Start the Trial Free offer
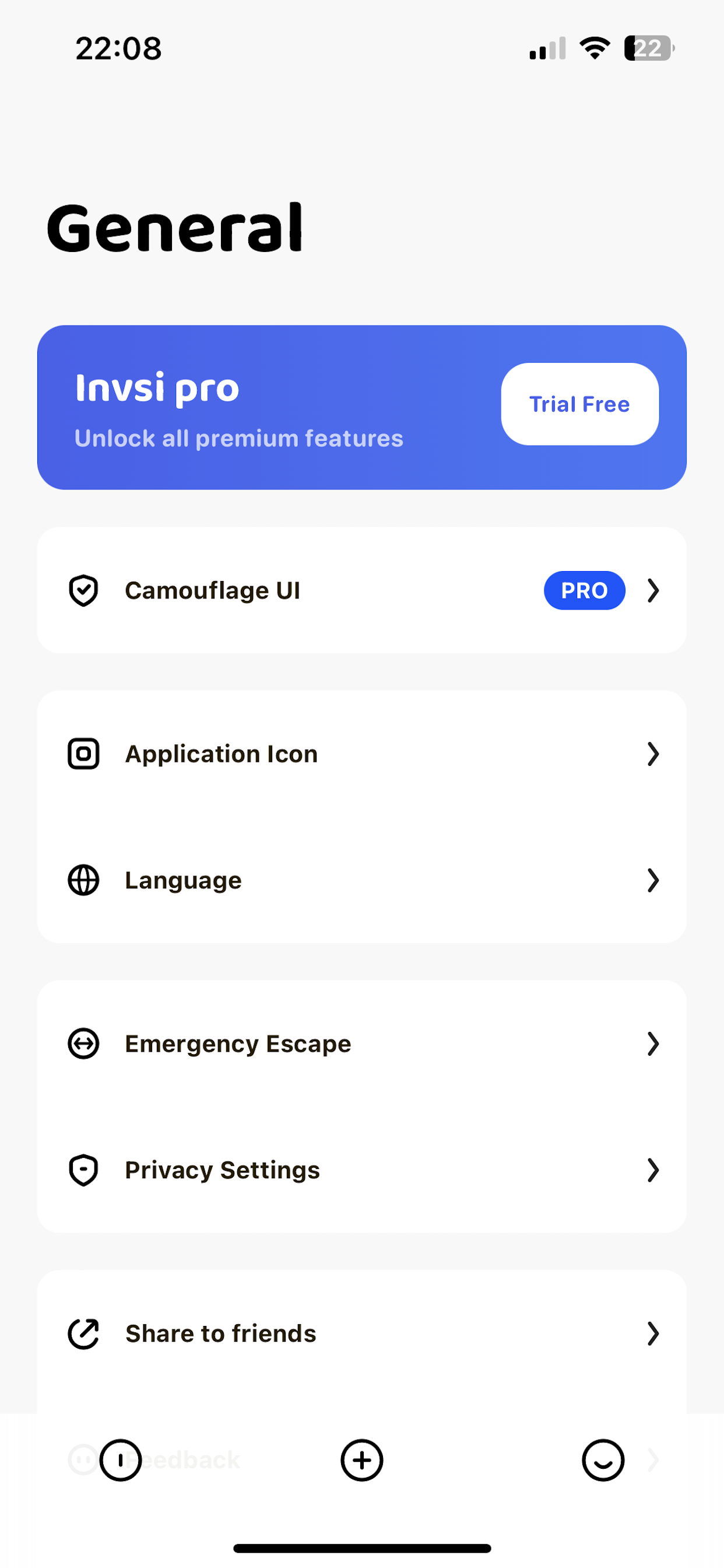The width and height of the screenshot is (724, 1568). (579, 404)
